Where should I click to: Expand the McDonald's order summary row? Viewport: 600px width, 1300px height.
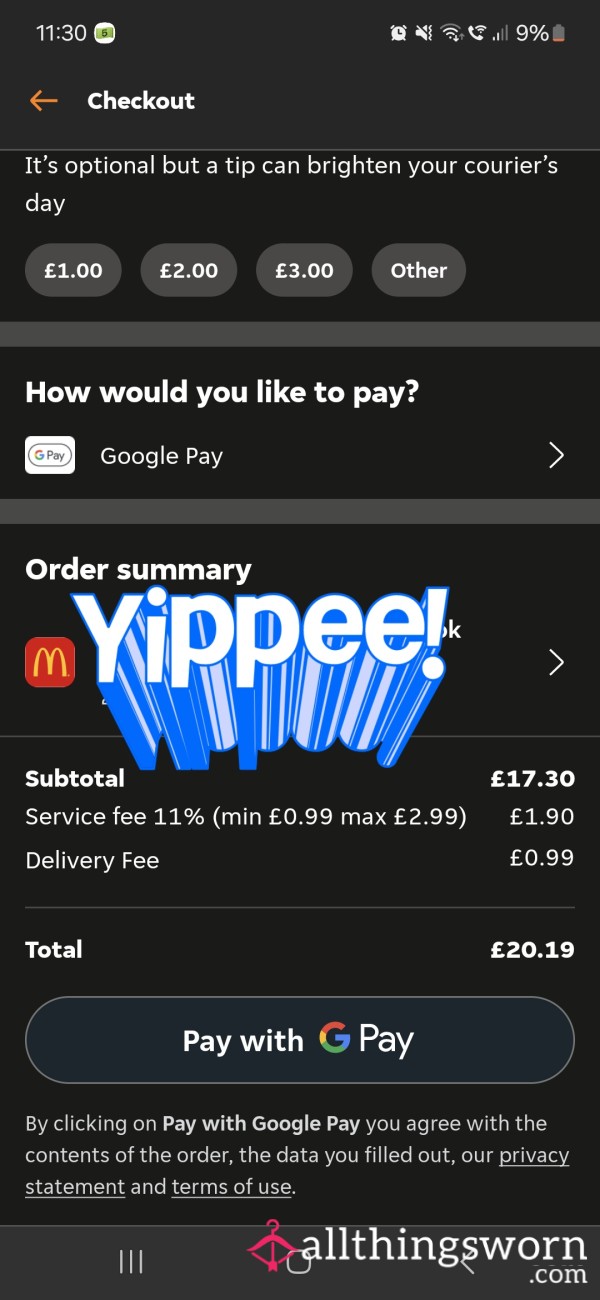click(300, 662)
